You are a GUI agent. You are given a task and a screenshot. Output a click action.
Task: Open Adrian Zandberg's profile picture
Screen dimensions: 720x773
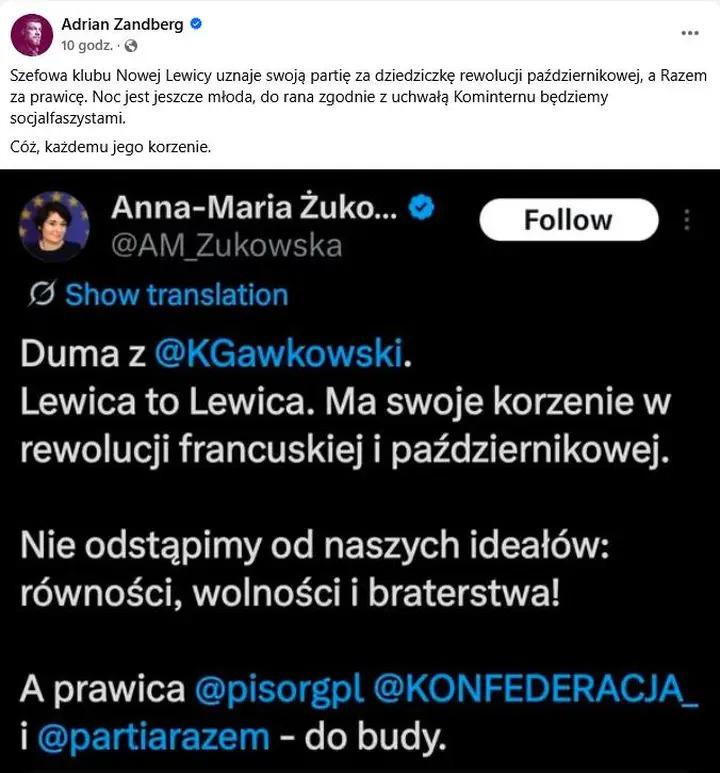click(32, 35)
